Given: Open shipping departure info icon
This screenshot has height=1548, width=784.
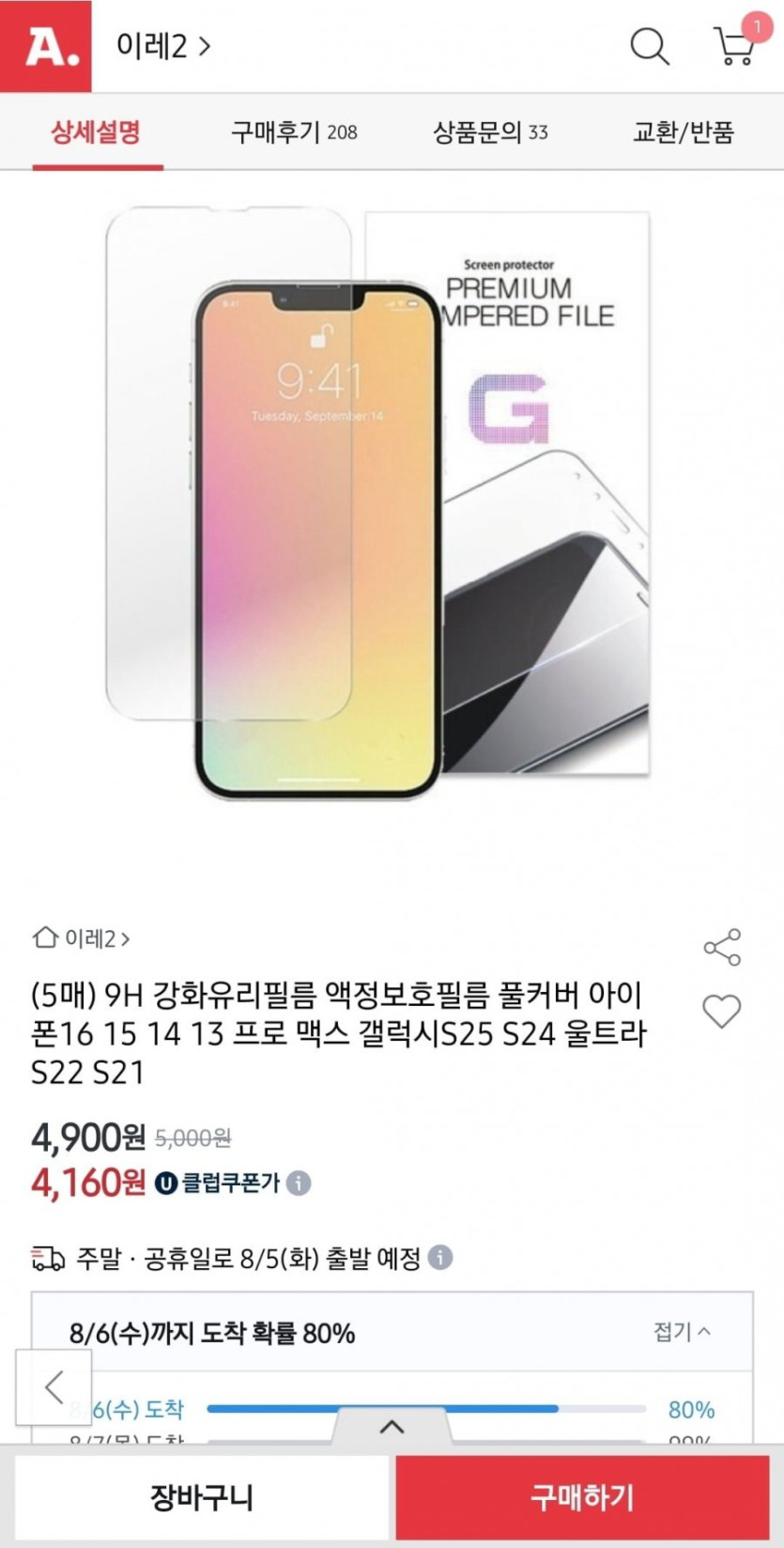Looking at the screenshot, I should click(440, 1258).
